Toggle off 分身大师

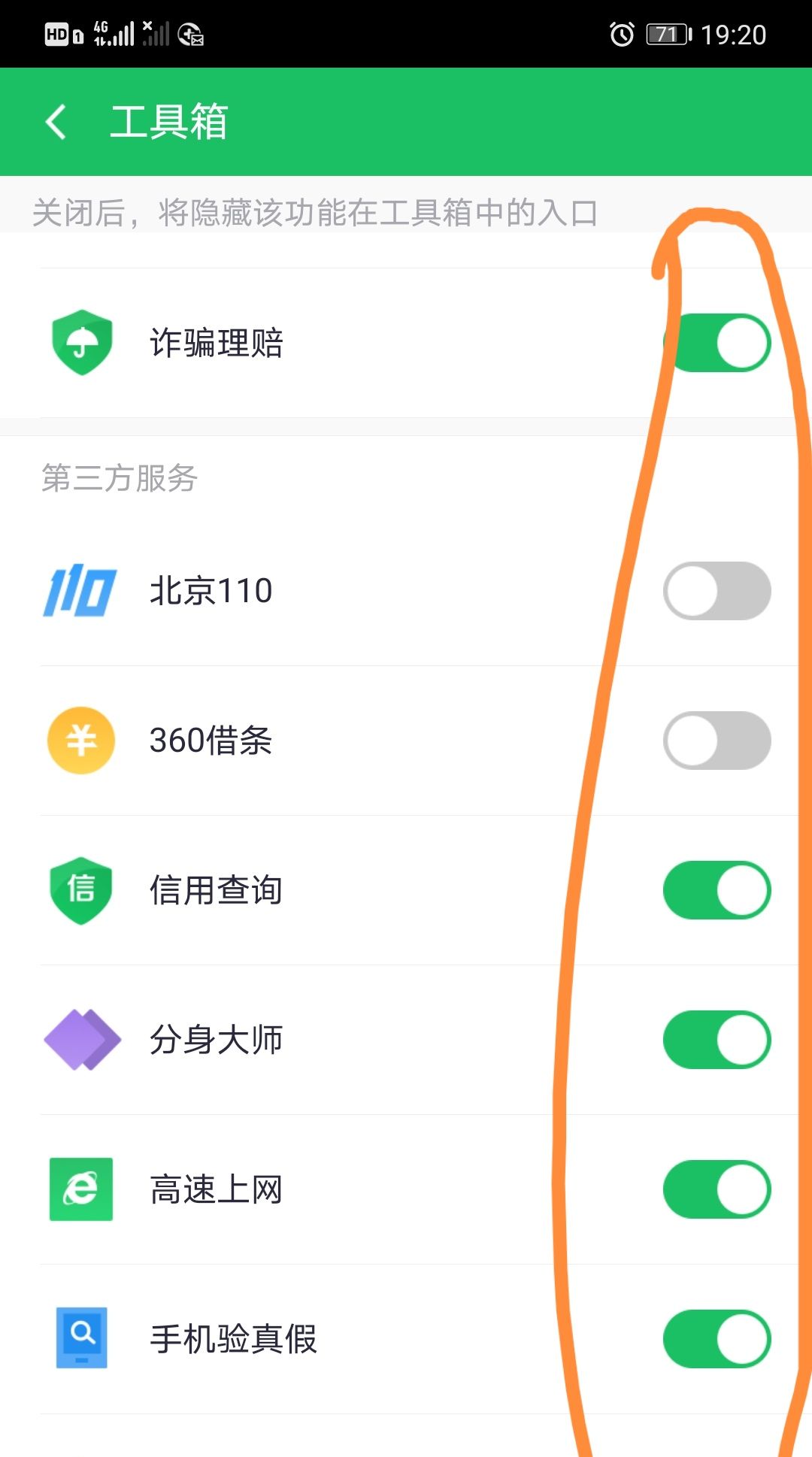(717, 1040)
